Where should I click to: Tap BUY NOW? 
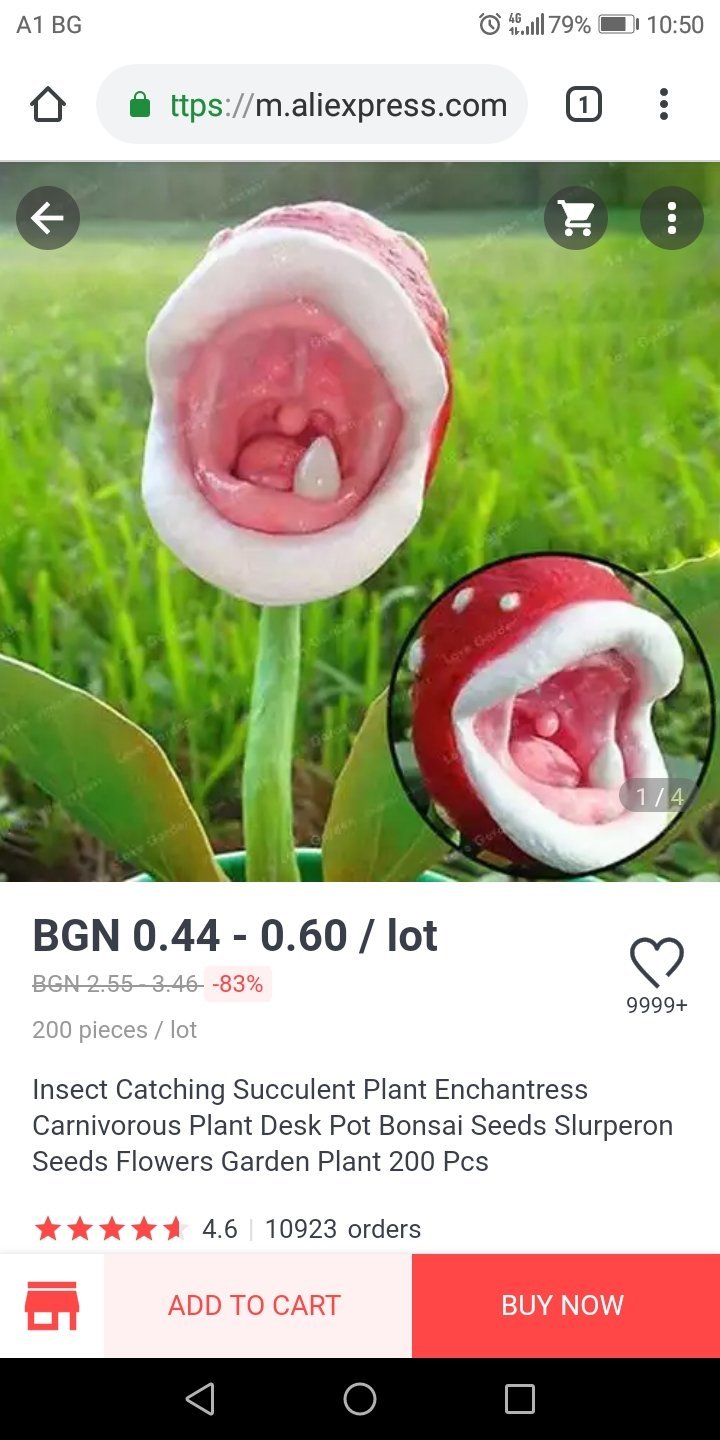[563, 1305]
